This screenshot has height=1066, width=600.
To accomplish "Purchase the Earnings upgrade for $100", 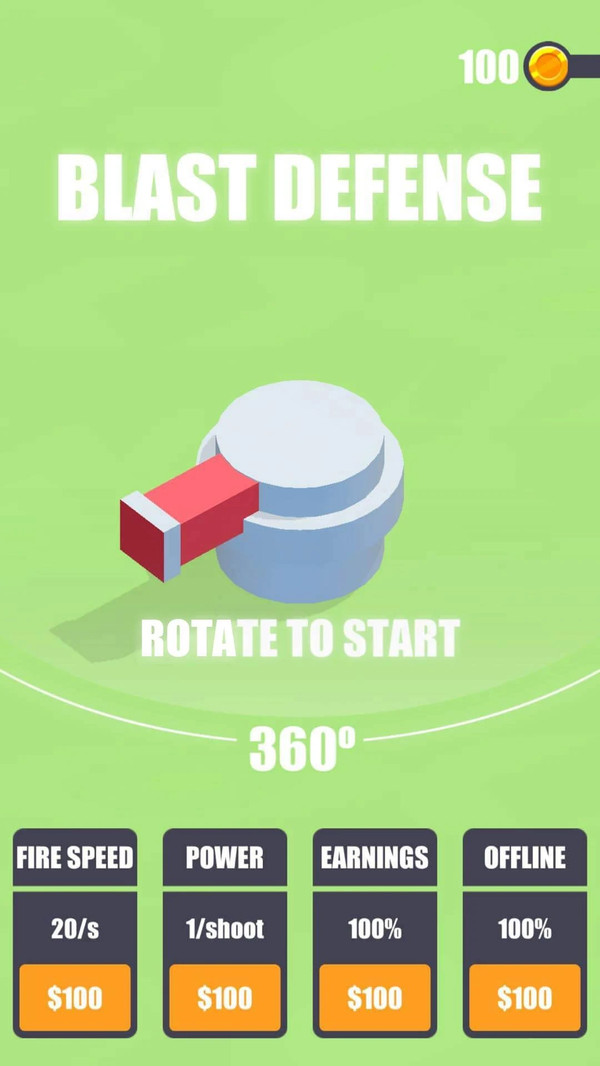I will [x=375, y=997].
